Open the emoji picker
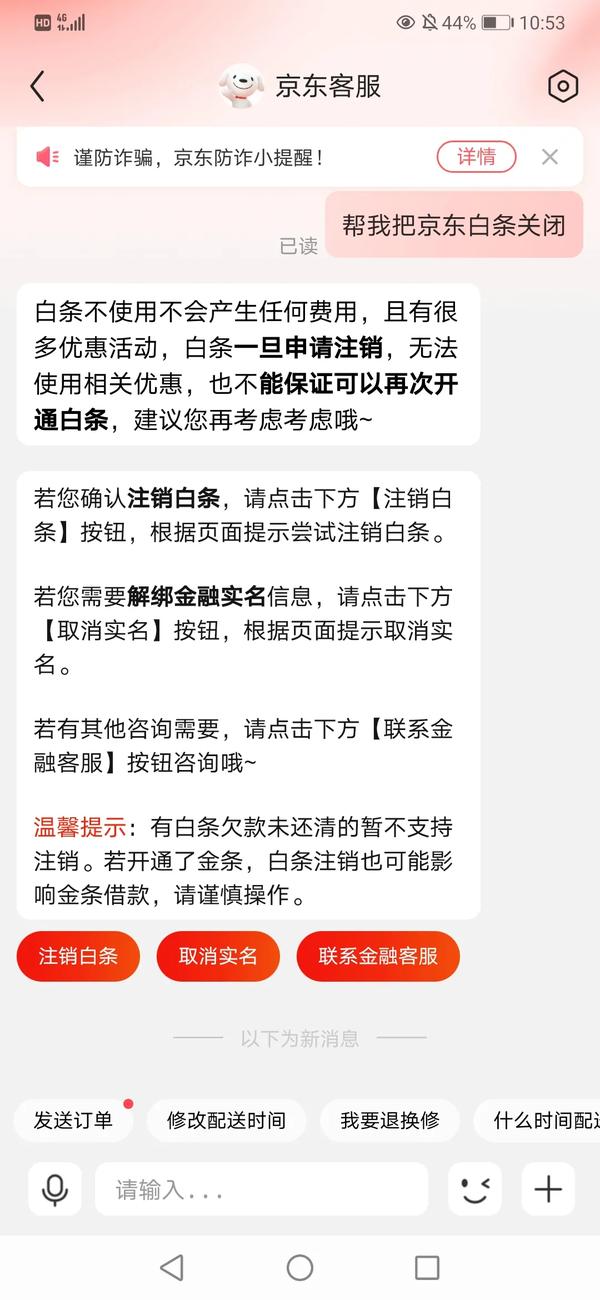The height and width of the screenshot is (1300, 600). click(x=474, y=1189)
